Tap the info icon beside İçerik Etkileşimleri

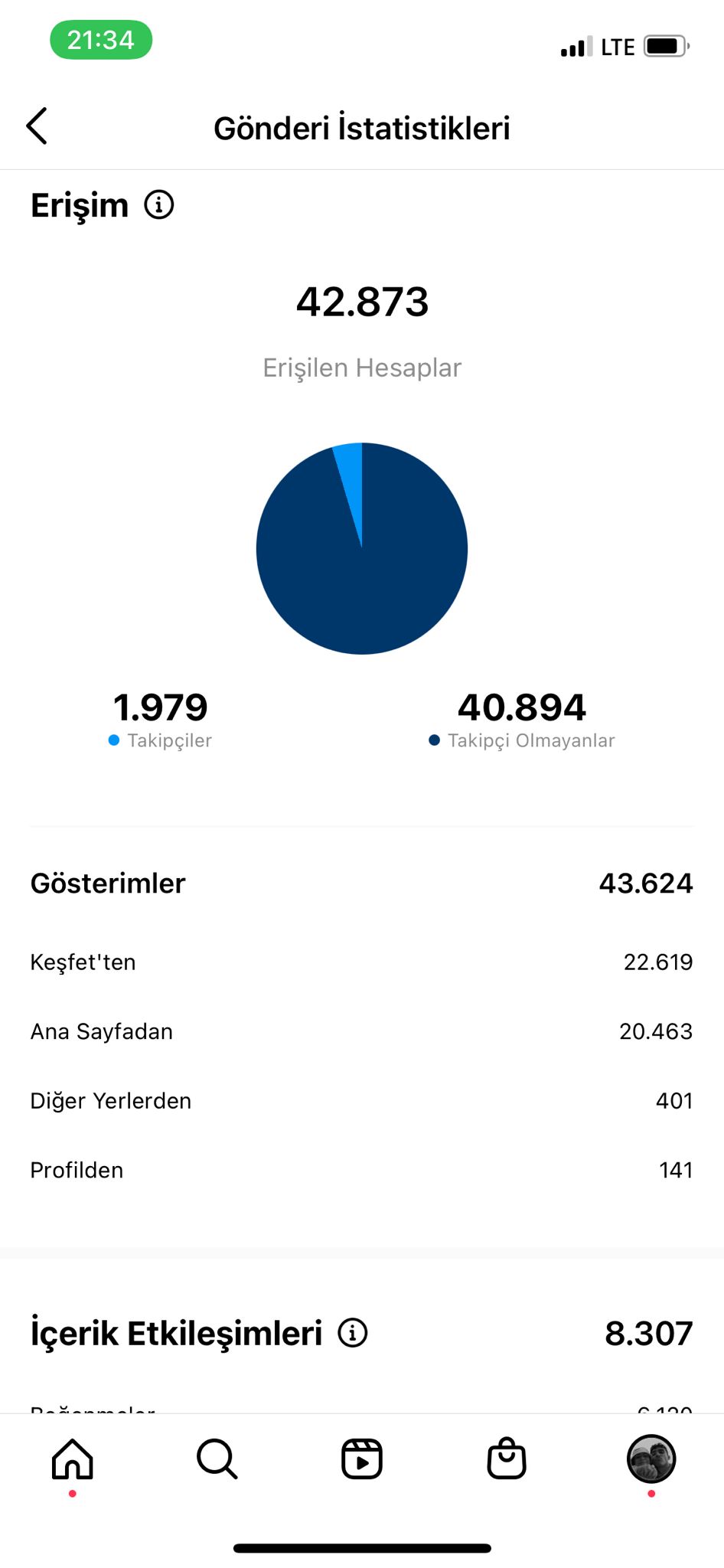353,1333
